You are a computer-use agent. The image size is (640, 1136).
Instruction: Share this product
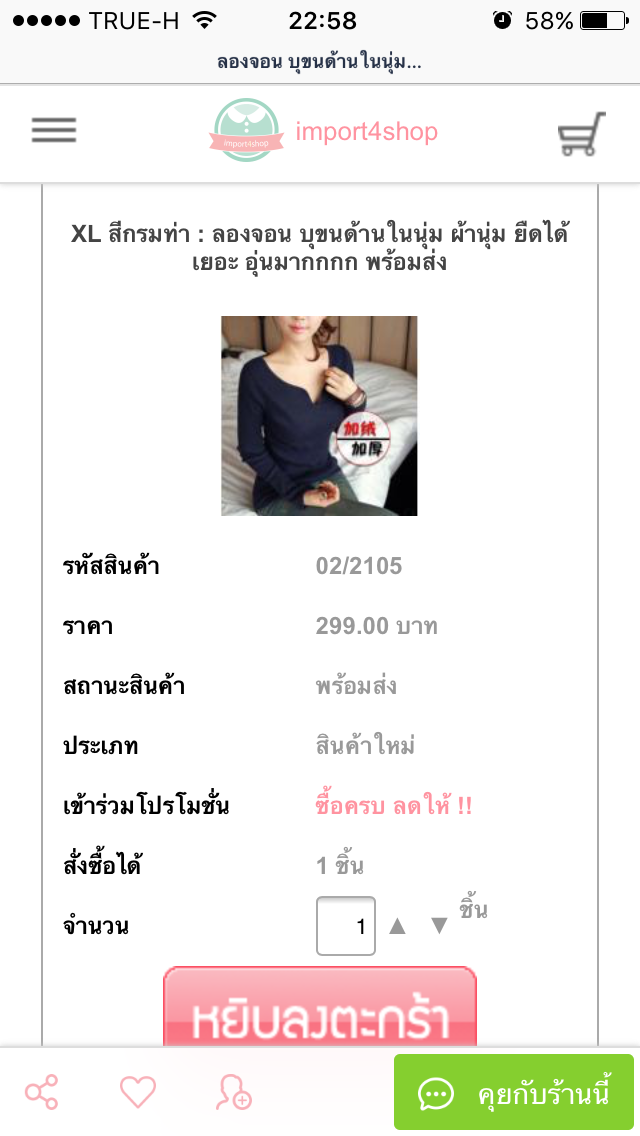tap(41, 1092)
